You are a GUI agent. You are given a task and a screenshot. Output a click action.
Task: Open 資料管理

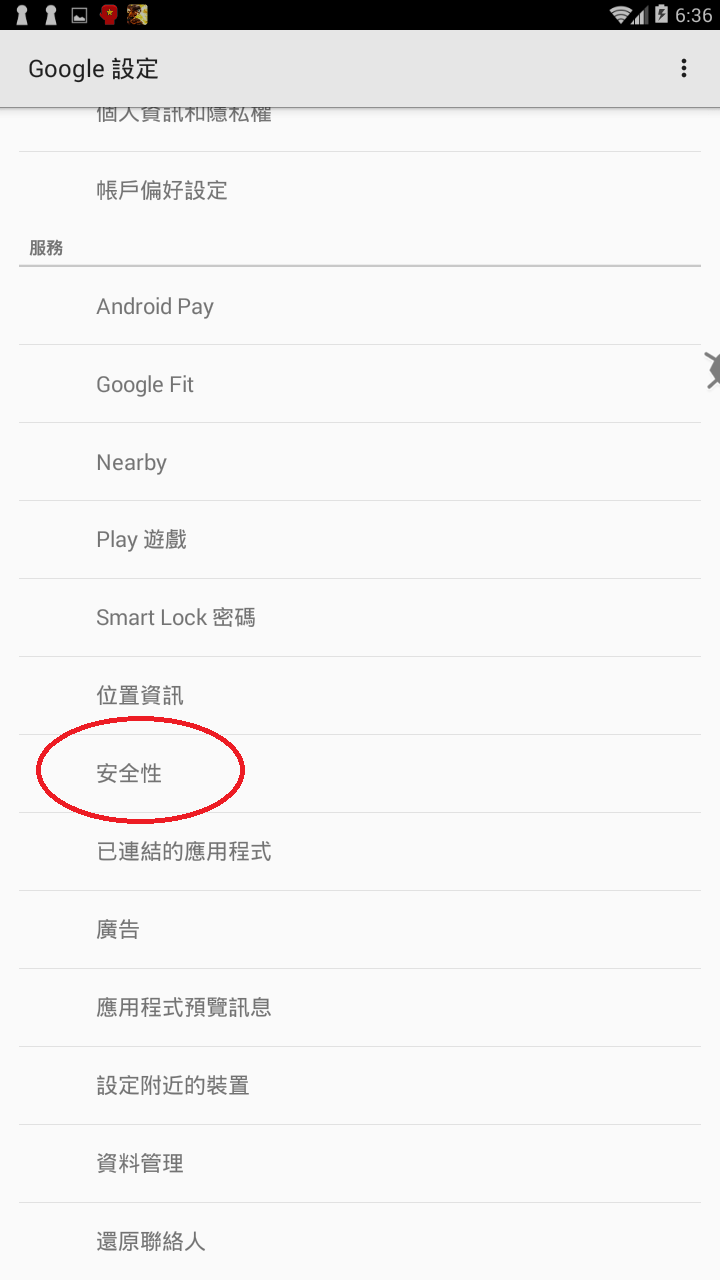[x=140, y=1164]
